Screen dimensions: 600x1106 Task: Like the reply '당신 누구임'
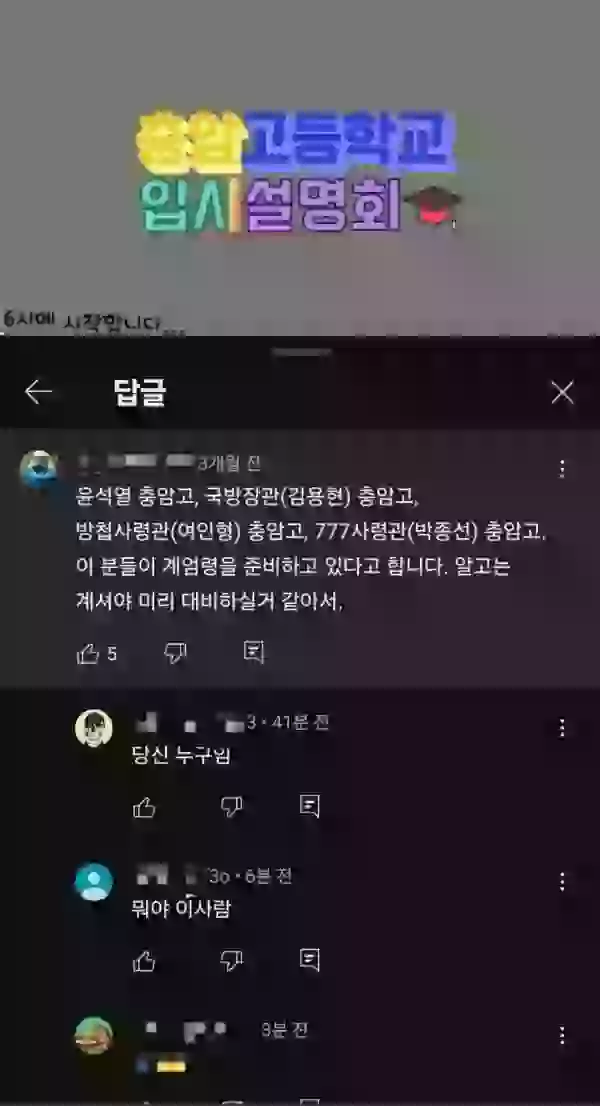point(145,806)
